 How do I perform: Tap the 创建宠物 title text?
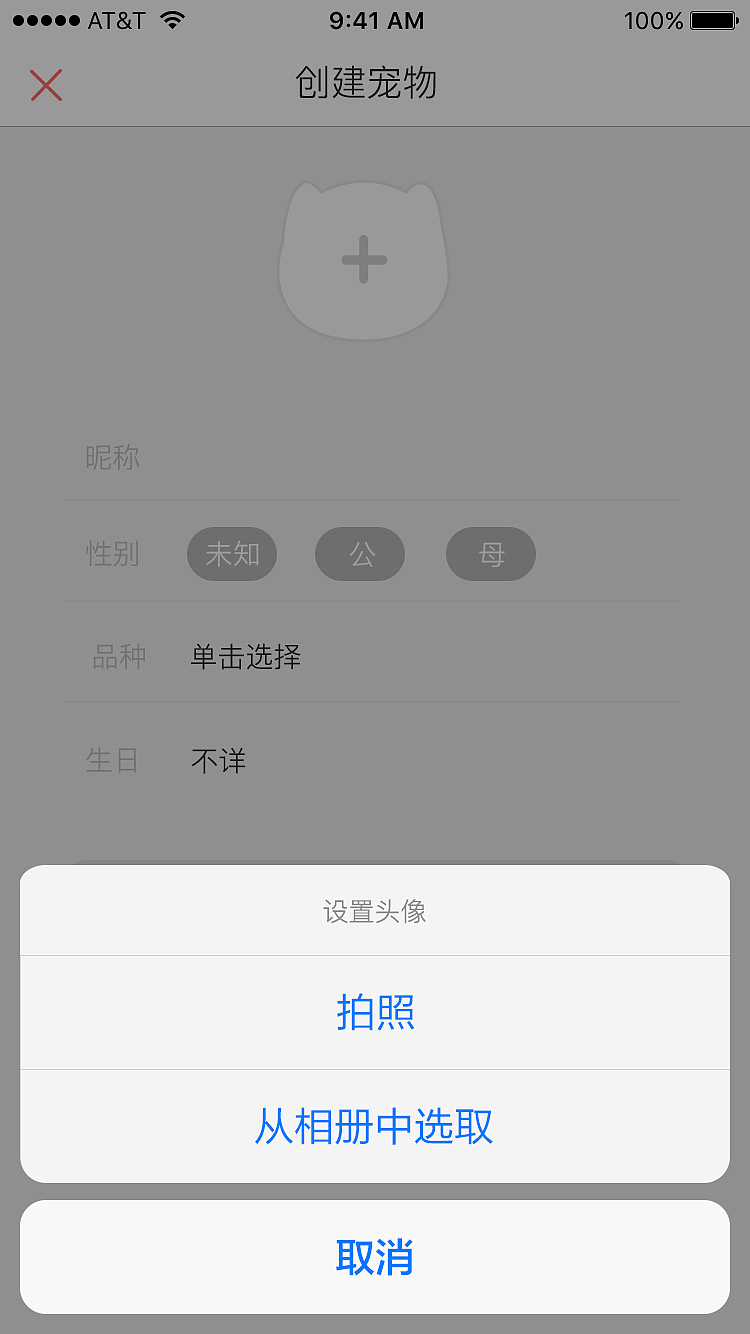tap(366, 85)
